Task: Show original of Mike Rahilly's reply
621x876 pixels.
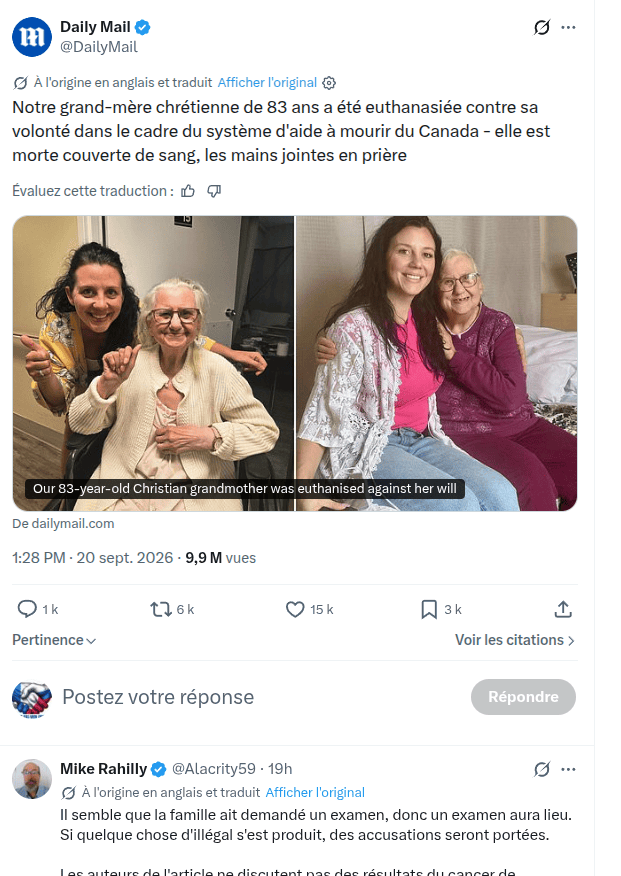Action: click(315, 792)
